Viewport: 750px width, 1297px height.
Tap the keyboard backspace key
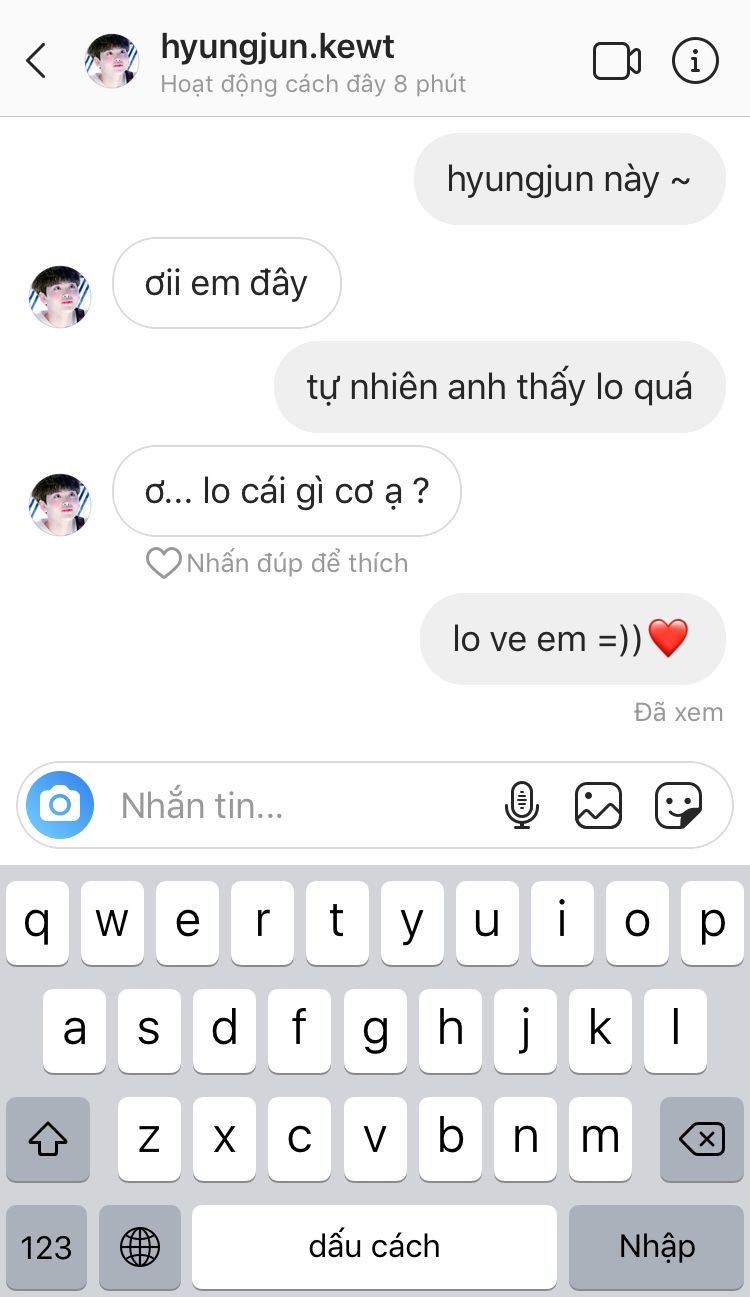click(x=701, y=1138)
